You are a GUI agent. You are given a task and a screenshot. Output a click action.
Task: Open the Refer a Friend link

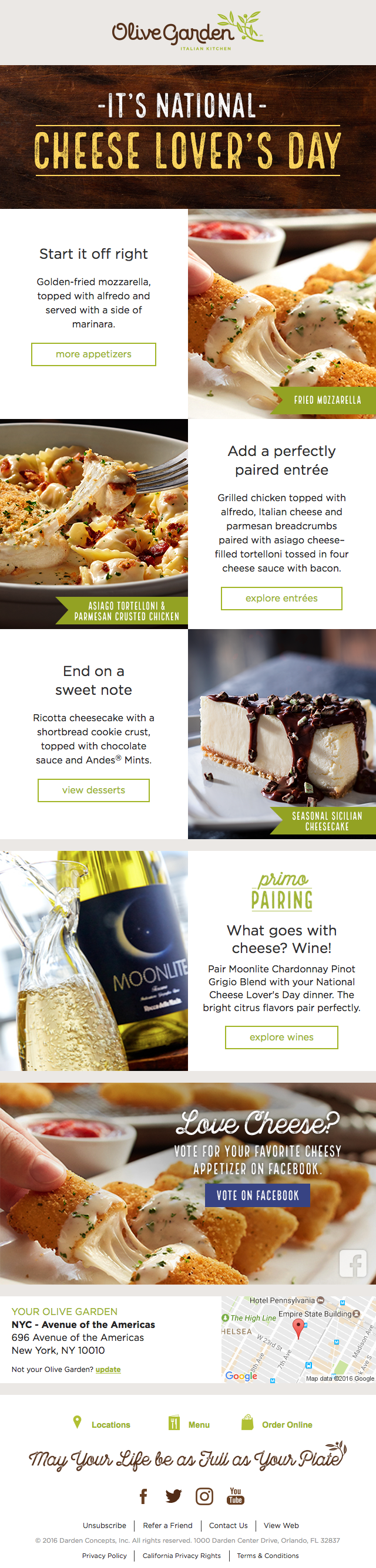coord(167,1525)
